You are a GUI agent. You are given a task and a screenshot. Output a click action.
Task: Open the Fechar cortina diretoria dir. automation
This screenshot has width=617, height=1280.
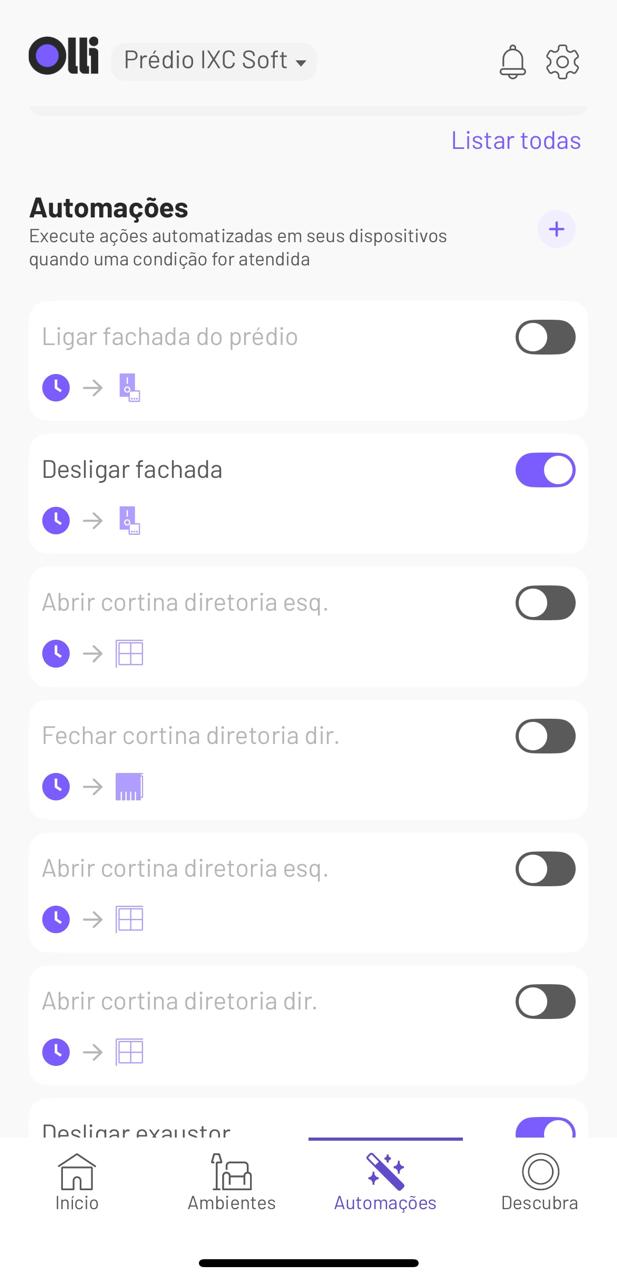click(x=308, y=760)
